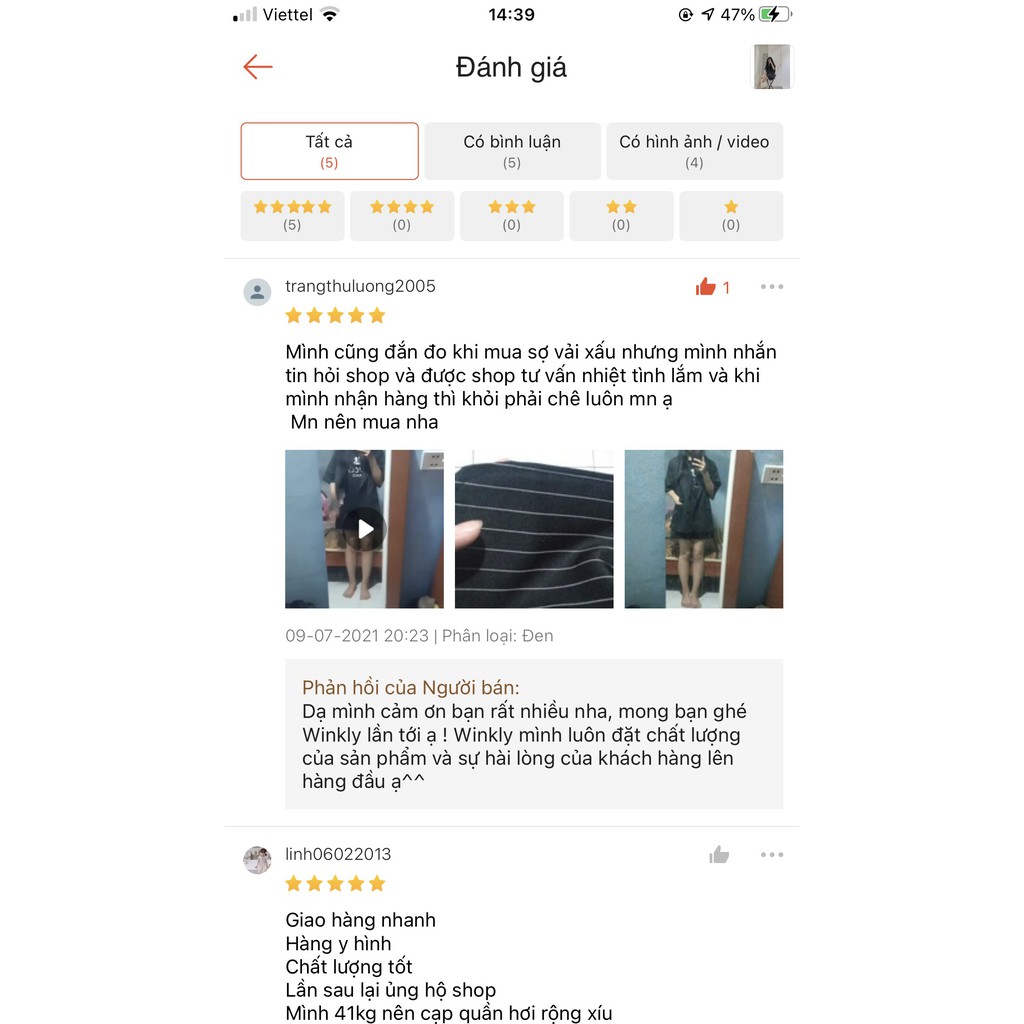Open trangthuluong2005's profile avatar
This screenshot has height=1024, width=1024.
(x=258, y=292)
